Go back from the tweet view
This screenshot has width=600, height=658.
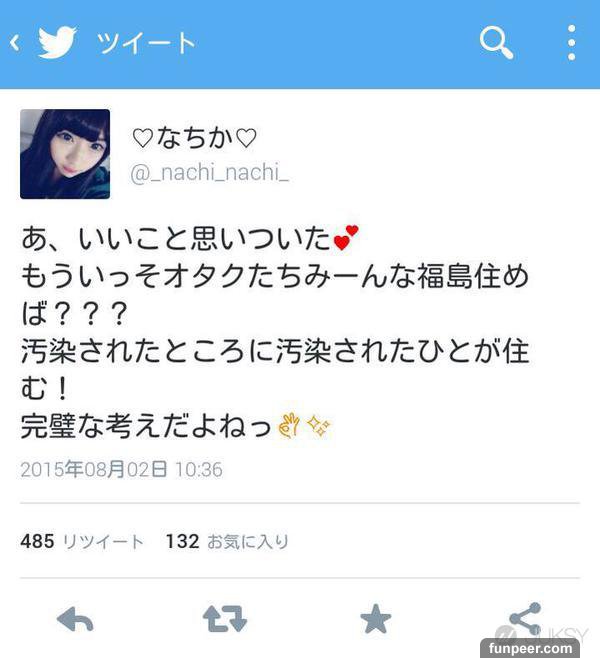[16, 43]
